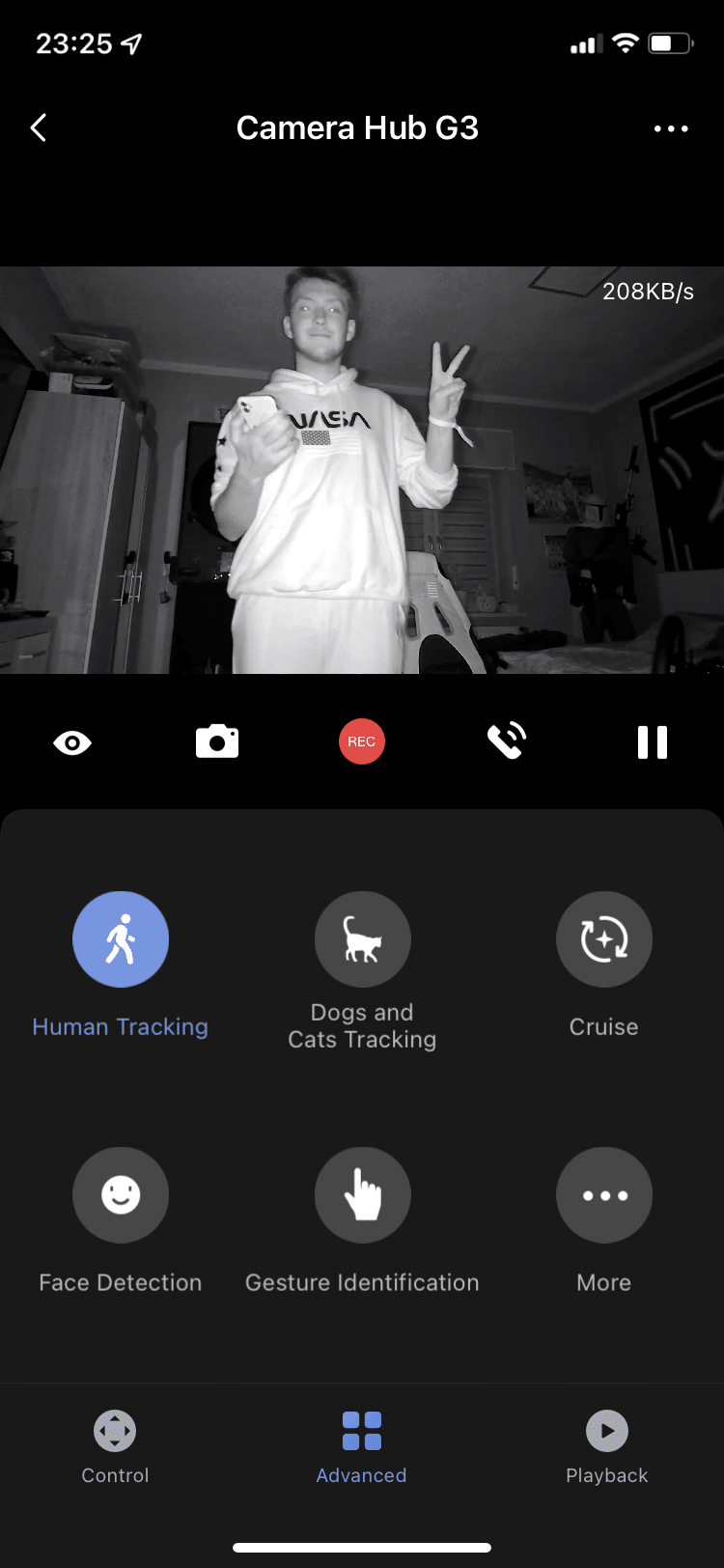The width and height of the screenshot is (724, 1568).
Task: Turn on Cruise mode
Action: pos(604,939)
